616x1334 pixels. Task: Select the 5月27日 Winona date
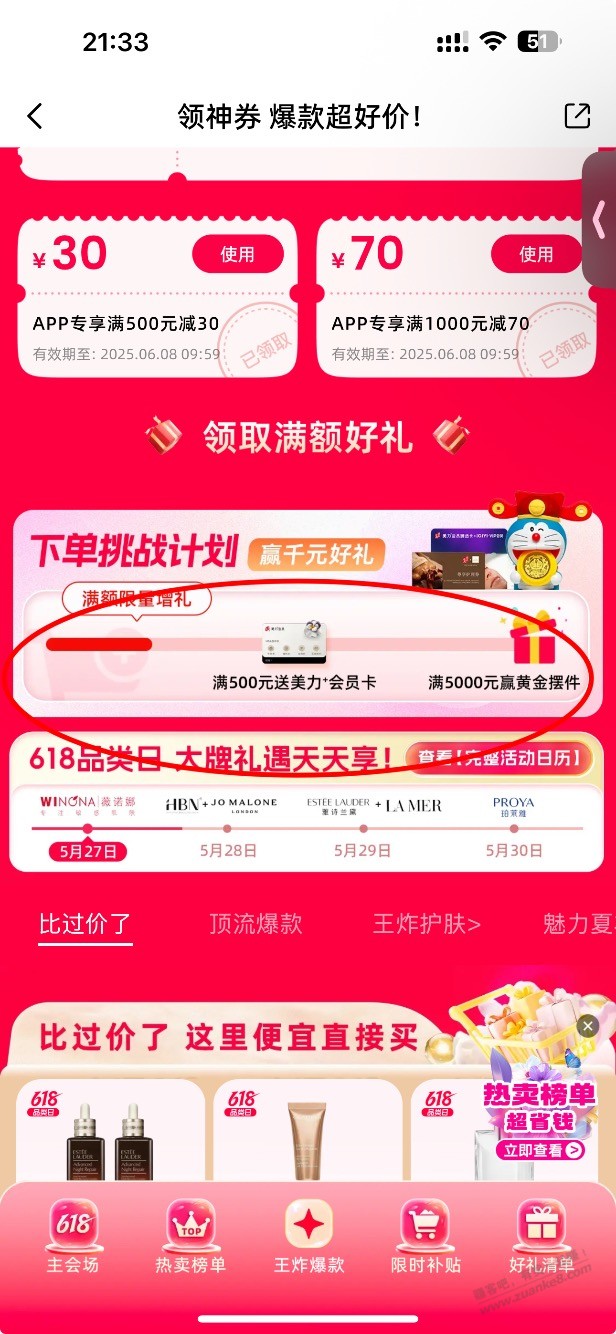tap(87, 850)
